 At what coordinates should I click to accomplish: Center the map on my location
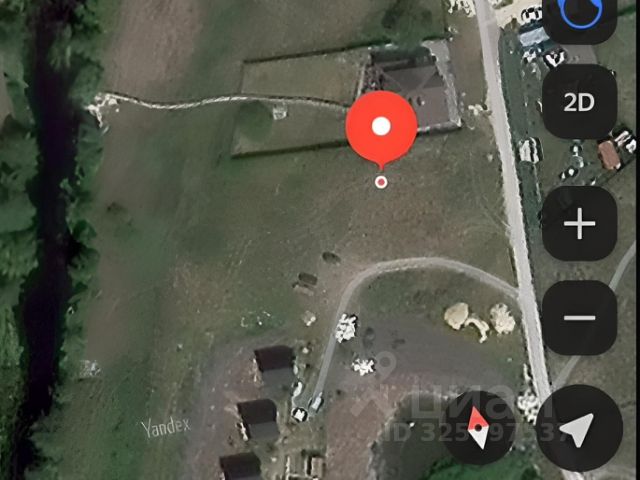pos(579,430)
